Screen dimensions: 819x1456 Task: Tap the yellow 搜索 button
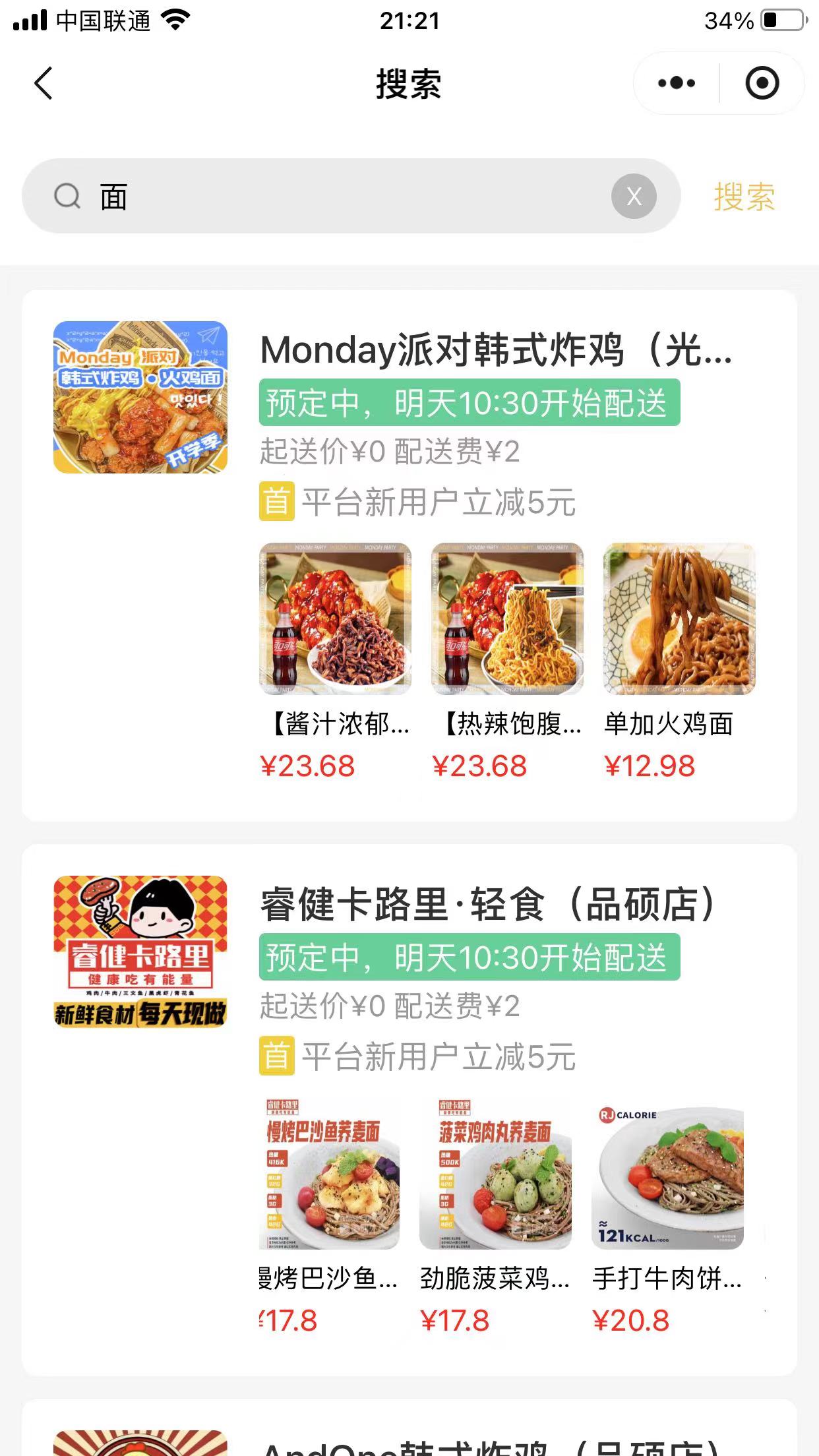coord(744,197)
